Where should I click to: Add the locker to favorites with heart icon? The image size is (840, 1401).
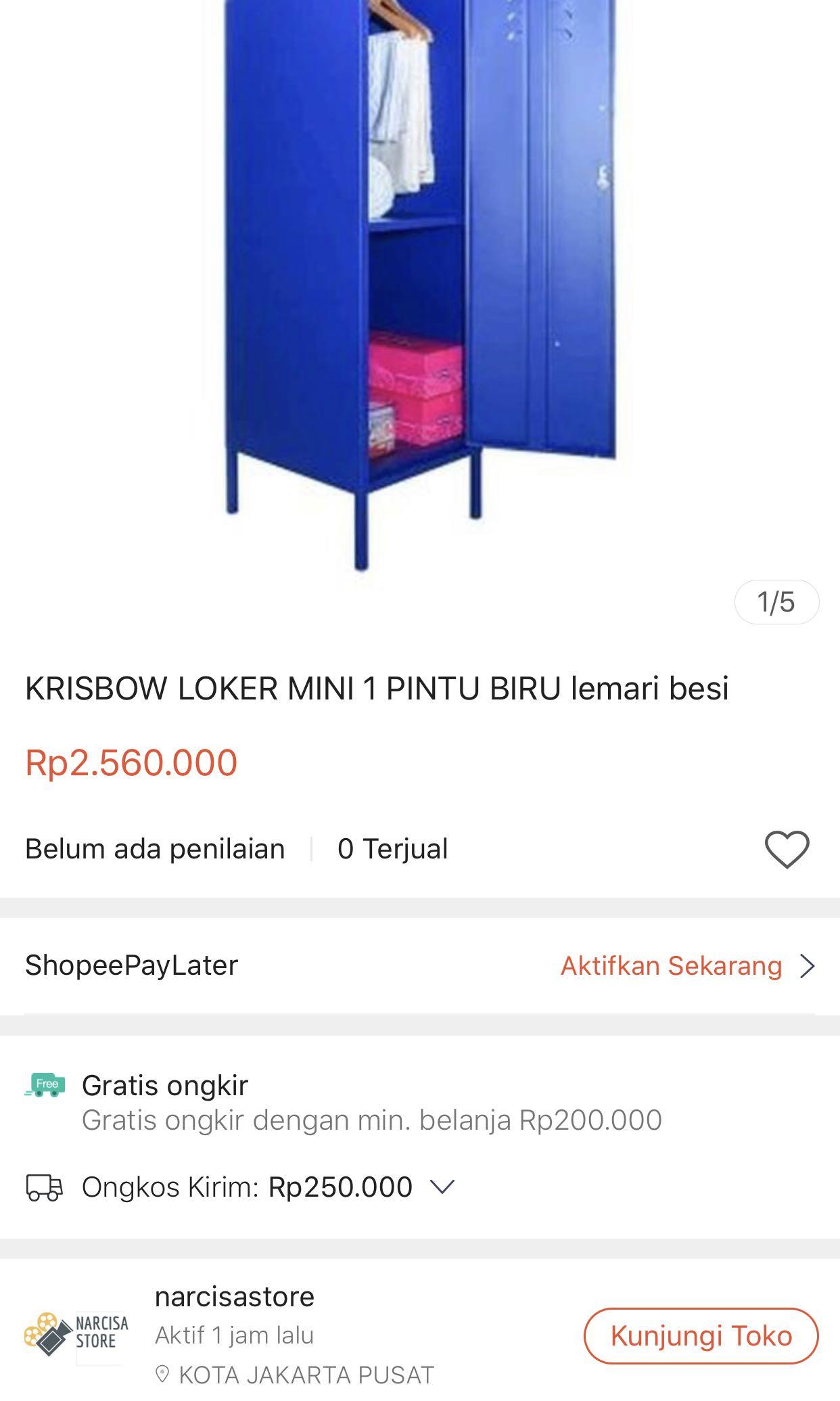pyautogui.click(x=787, y=849)
